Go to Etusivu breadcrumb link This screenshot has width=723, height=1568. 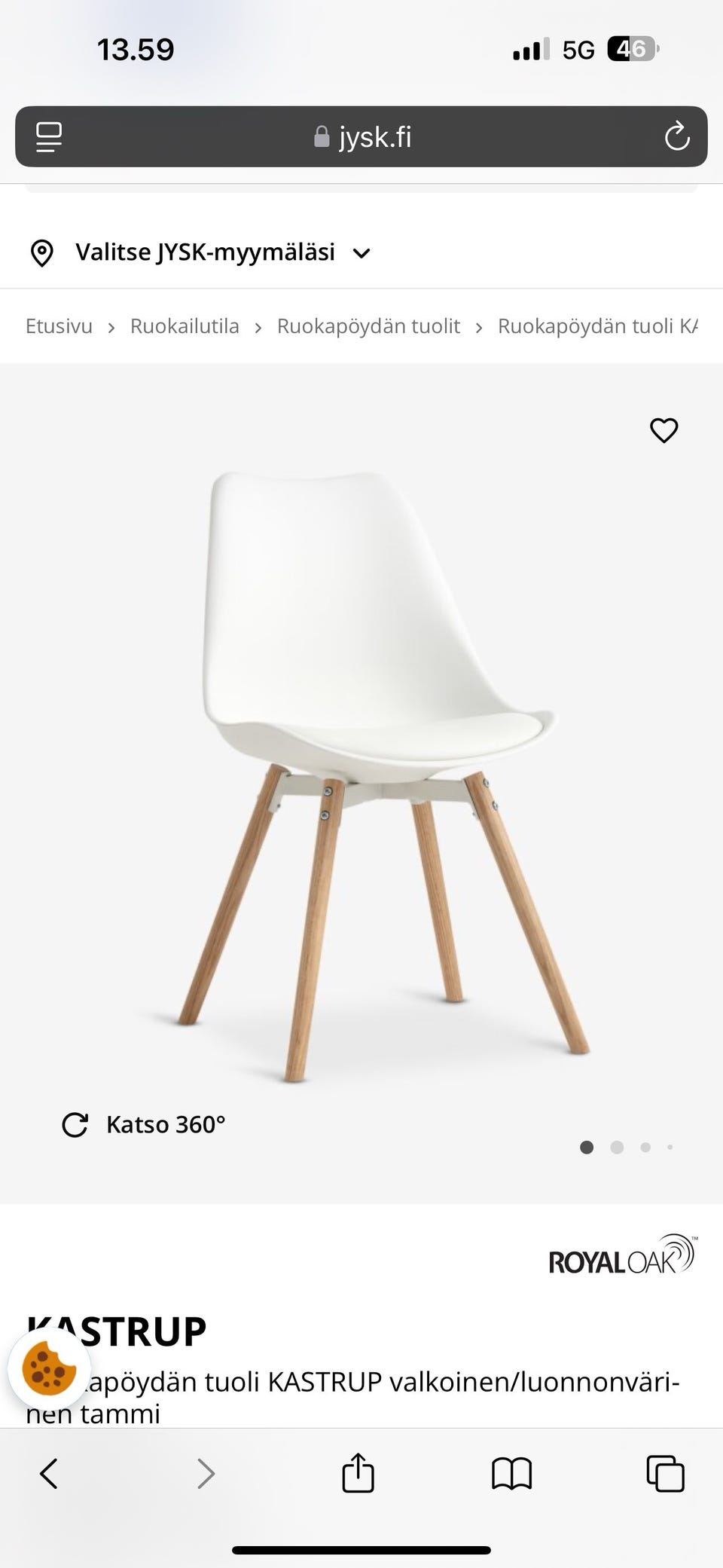point(59,326)
